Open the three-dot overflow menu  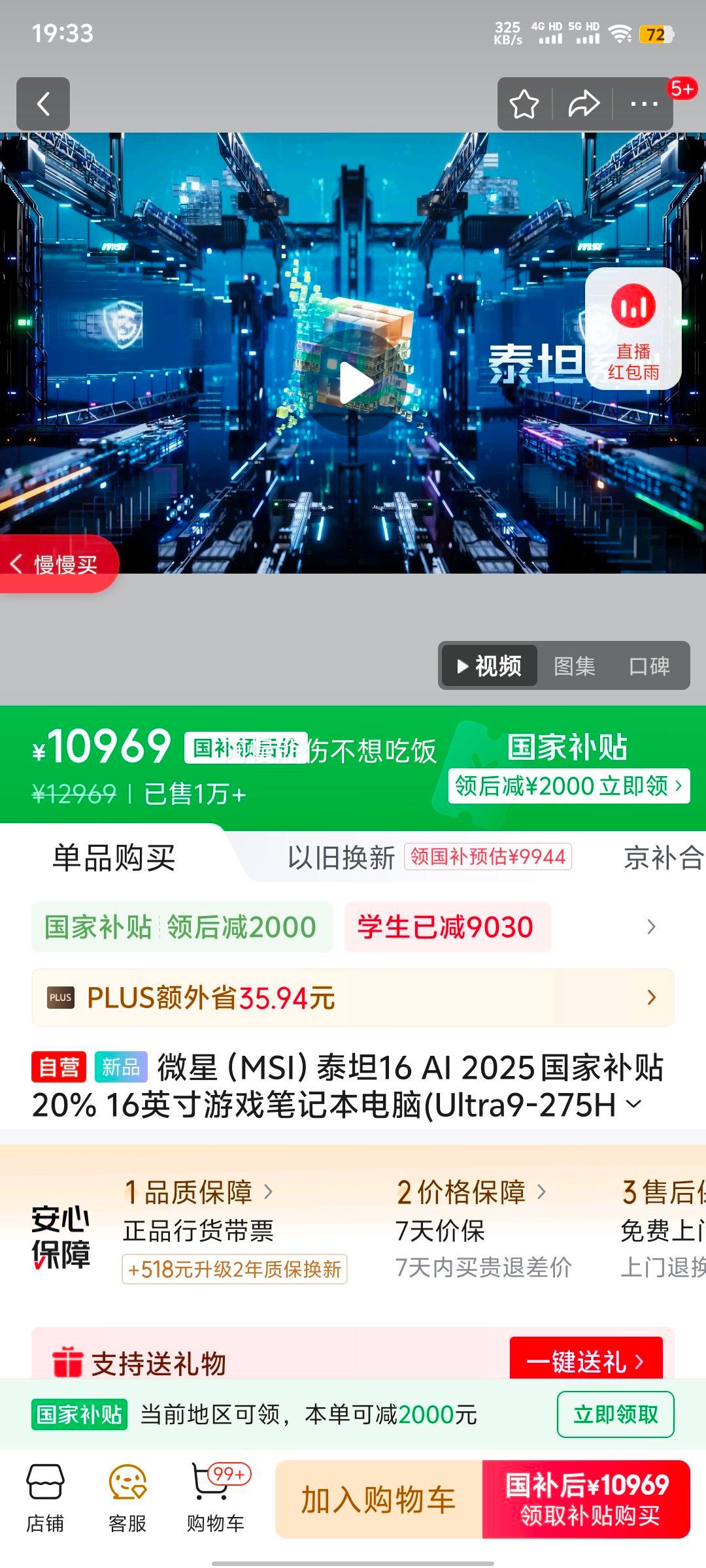(x=644, y=104)
